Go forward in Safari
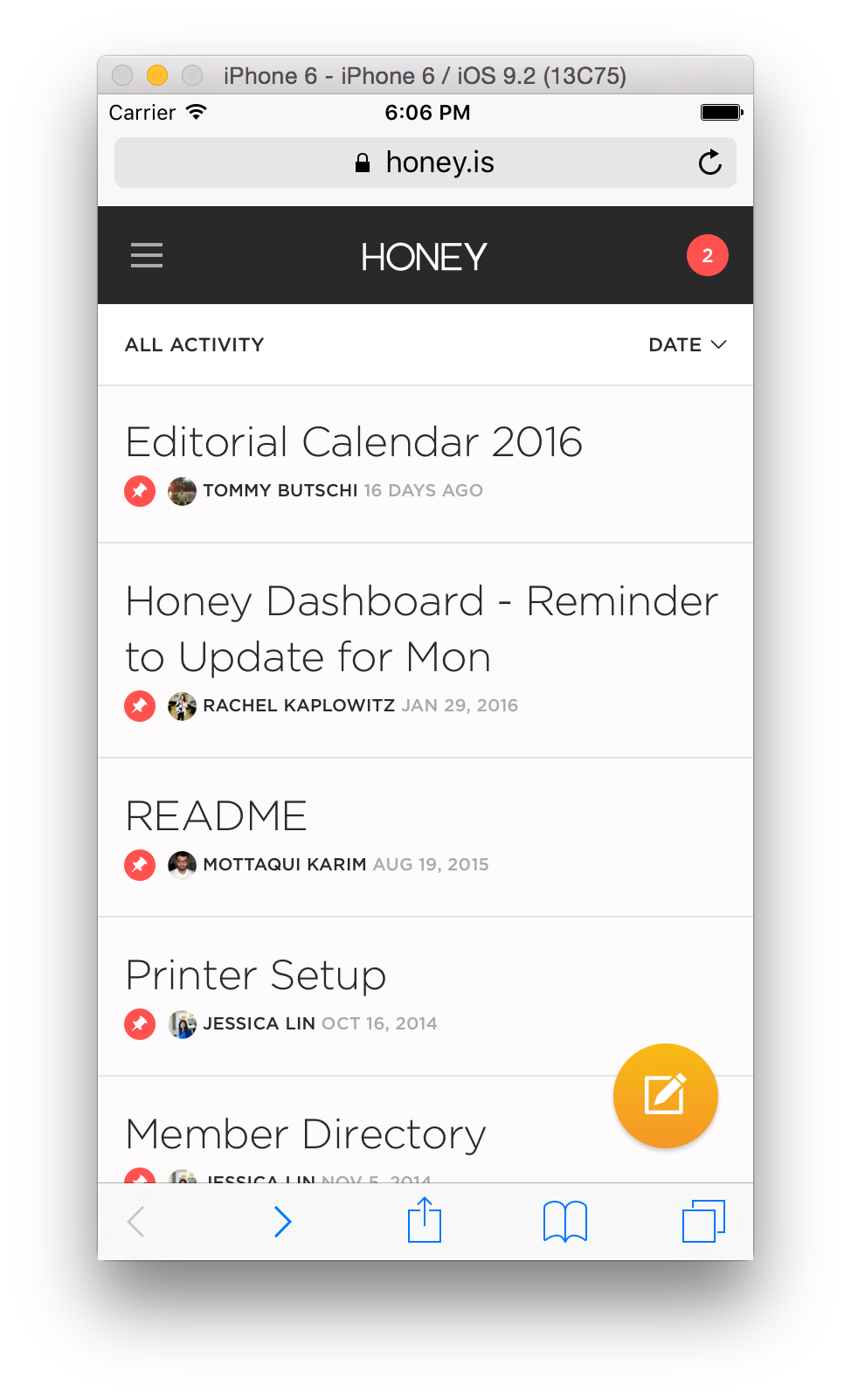 pos(282,1222)
